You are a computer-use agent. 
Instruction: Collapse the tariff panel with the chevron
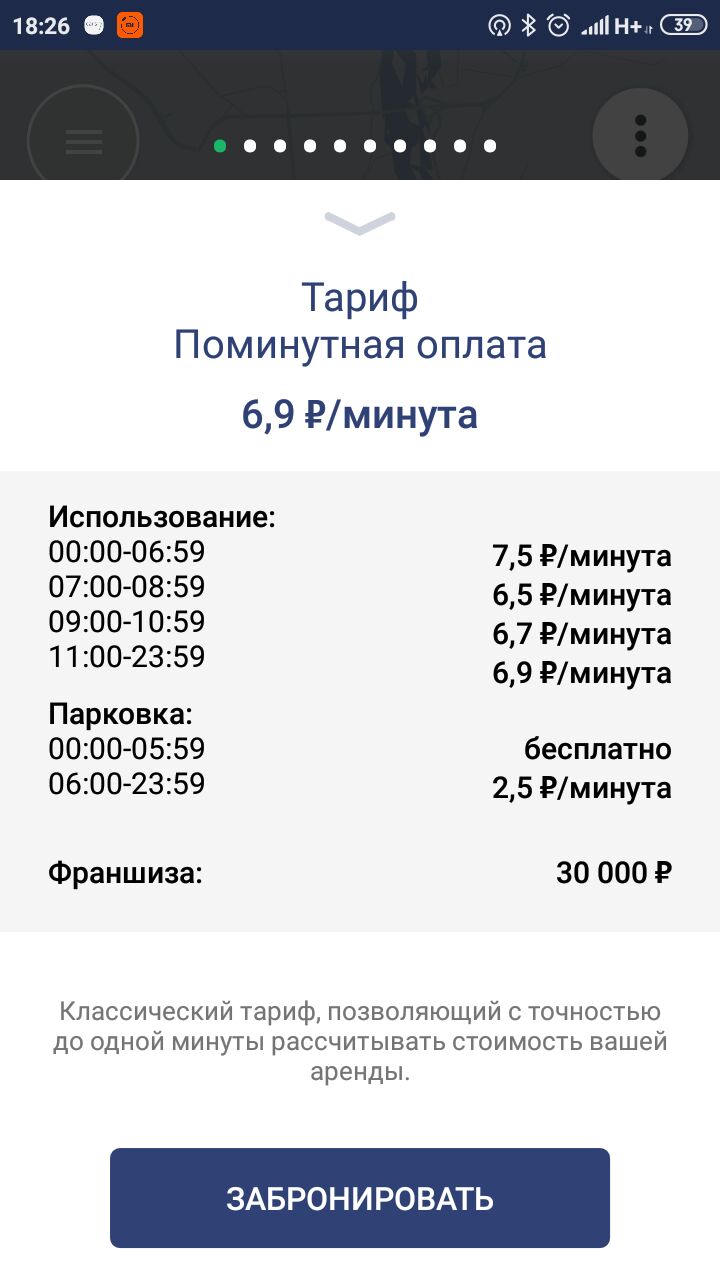(x=360, y=224)
